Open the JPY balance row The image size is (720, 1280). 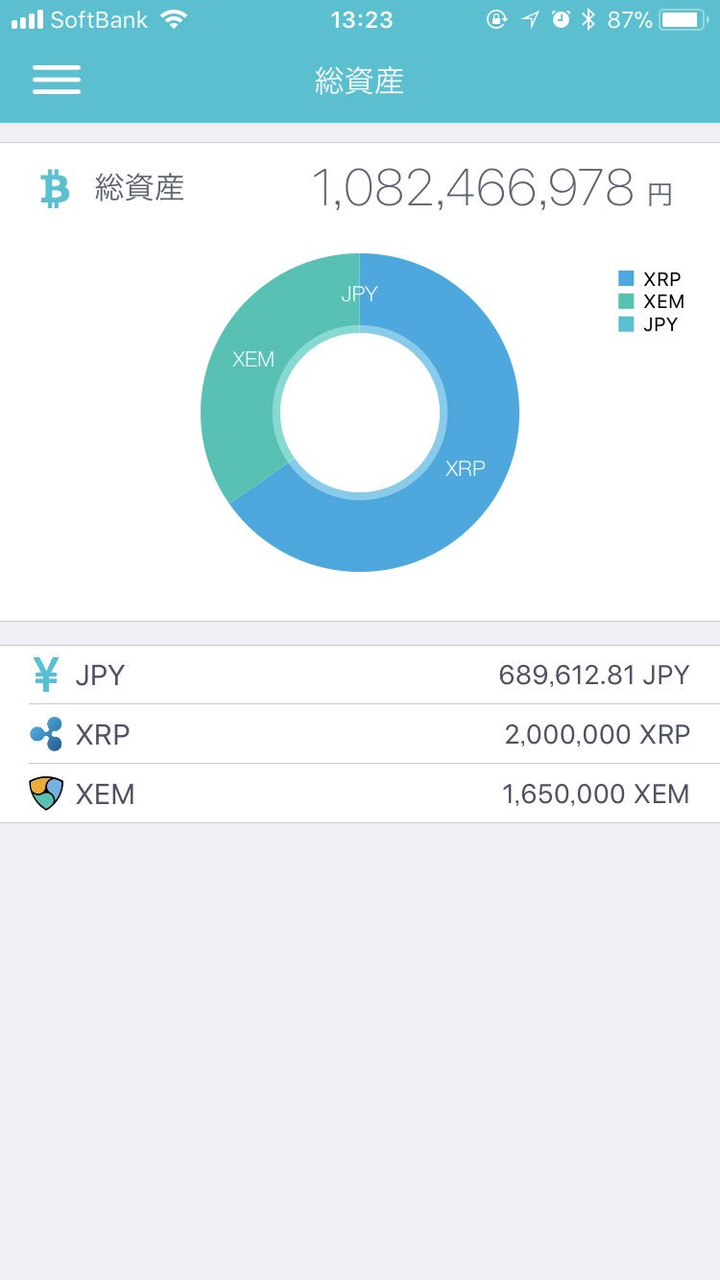click(x=360, y=675)
